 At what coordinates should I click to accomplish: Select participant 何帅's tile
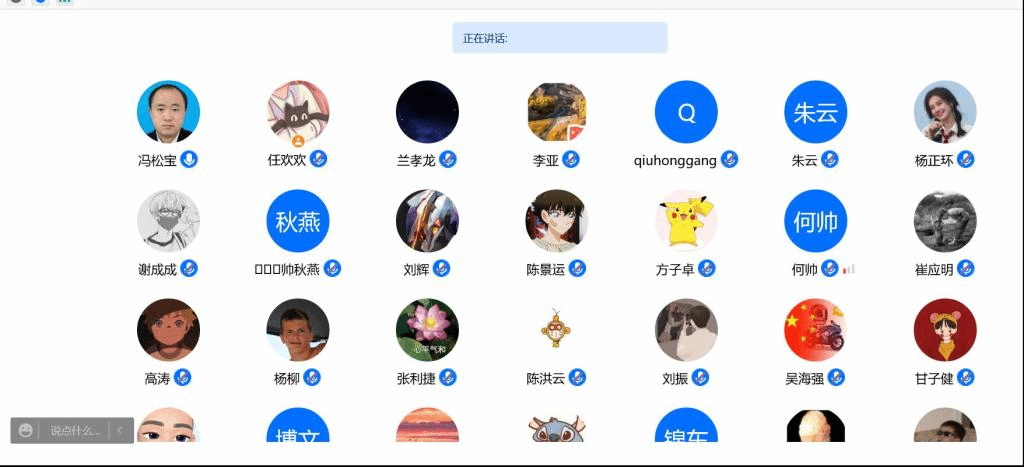815,221
